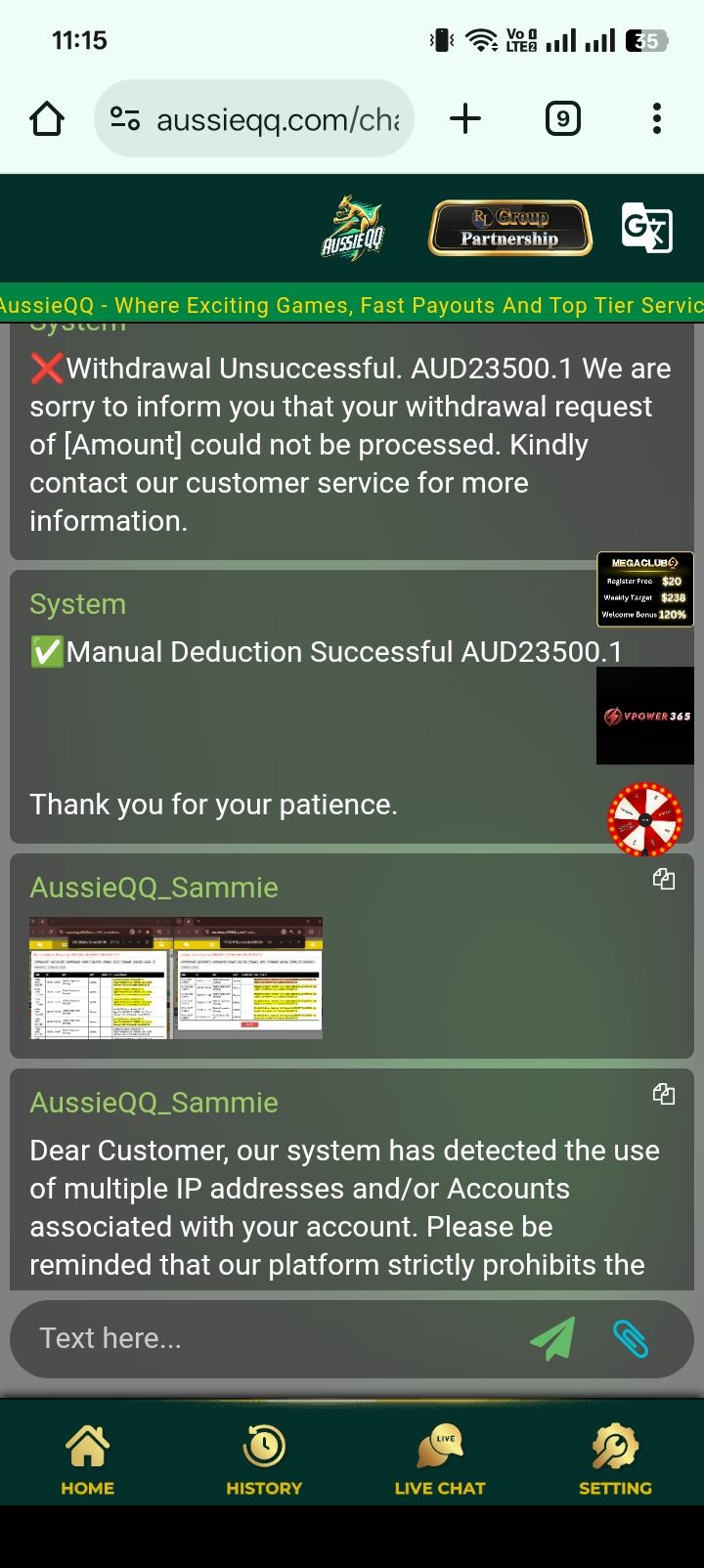Send the chat message

[552, 1338]
